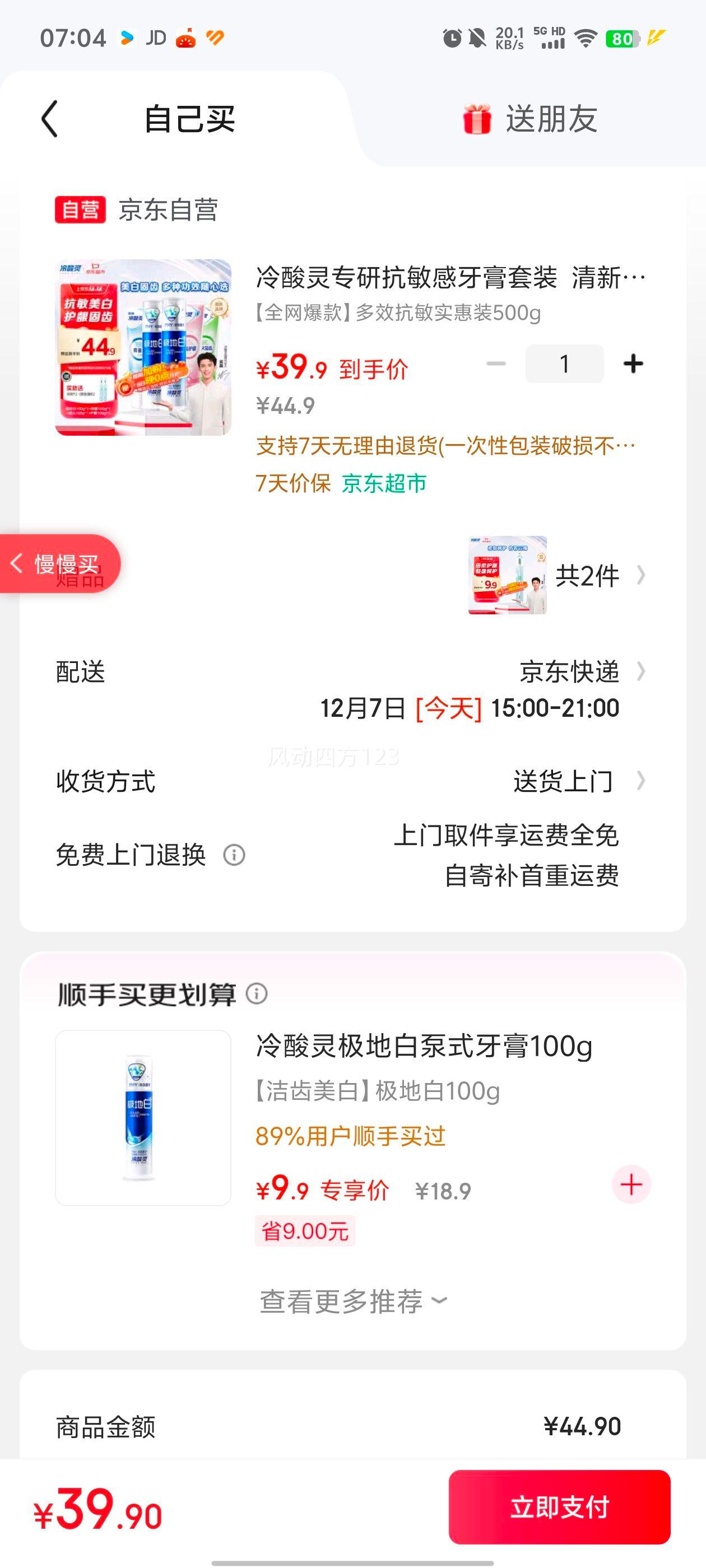The width and height of the screenshot is (706, 1568).
Task: Tap the quantity field showing 1
Action: pyautogui.click(x=564, y=363)
